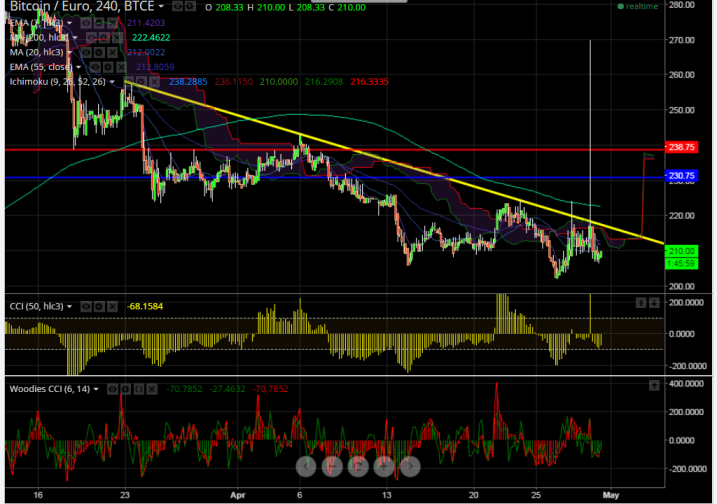The width and height of the screenshot is (717, 504).
Task: Expand the EMA (55, close) dropdown
Action: pyautogui.click(x=78, y=66)
